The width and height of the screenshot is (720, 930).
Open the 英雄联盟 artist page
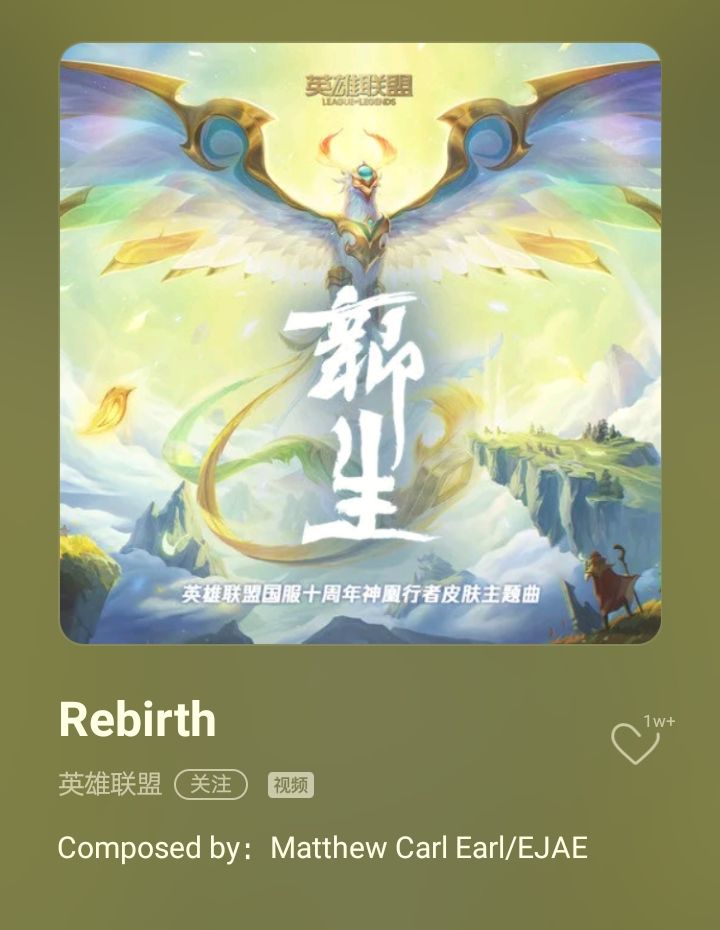(110, 785)
